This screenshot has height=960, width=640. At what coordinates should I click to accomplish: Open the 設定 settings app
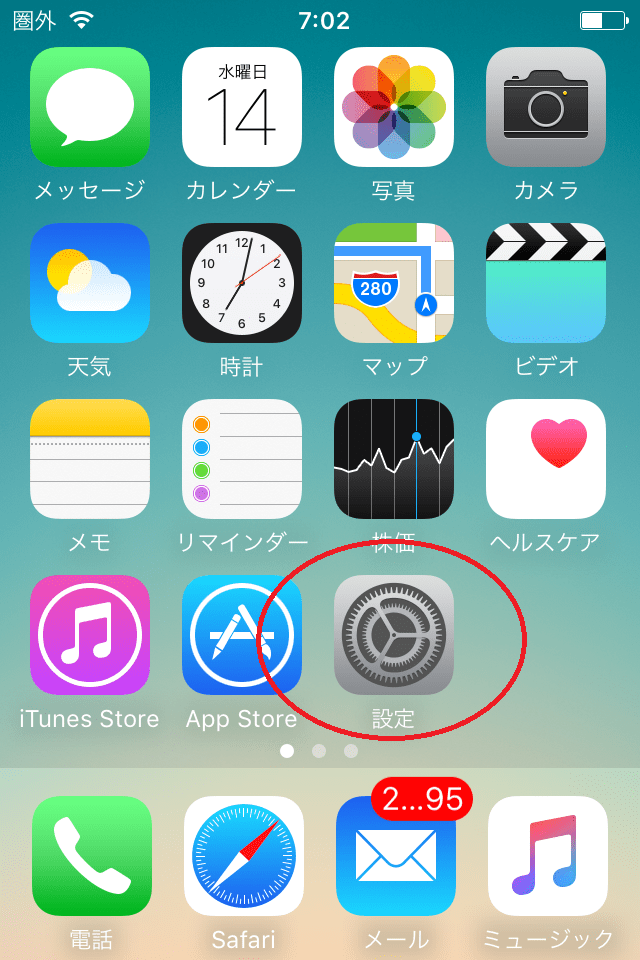click(394, 635)
